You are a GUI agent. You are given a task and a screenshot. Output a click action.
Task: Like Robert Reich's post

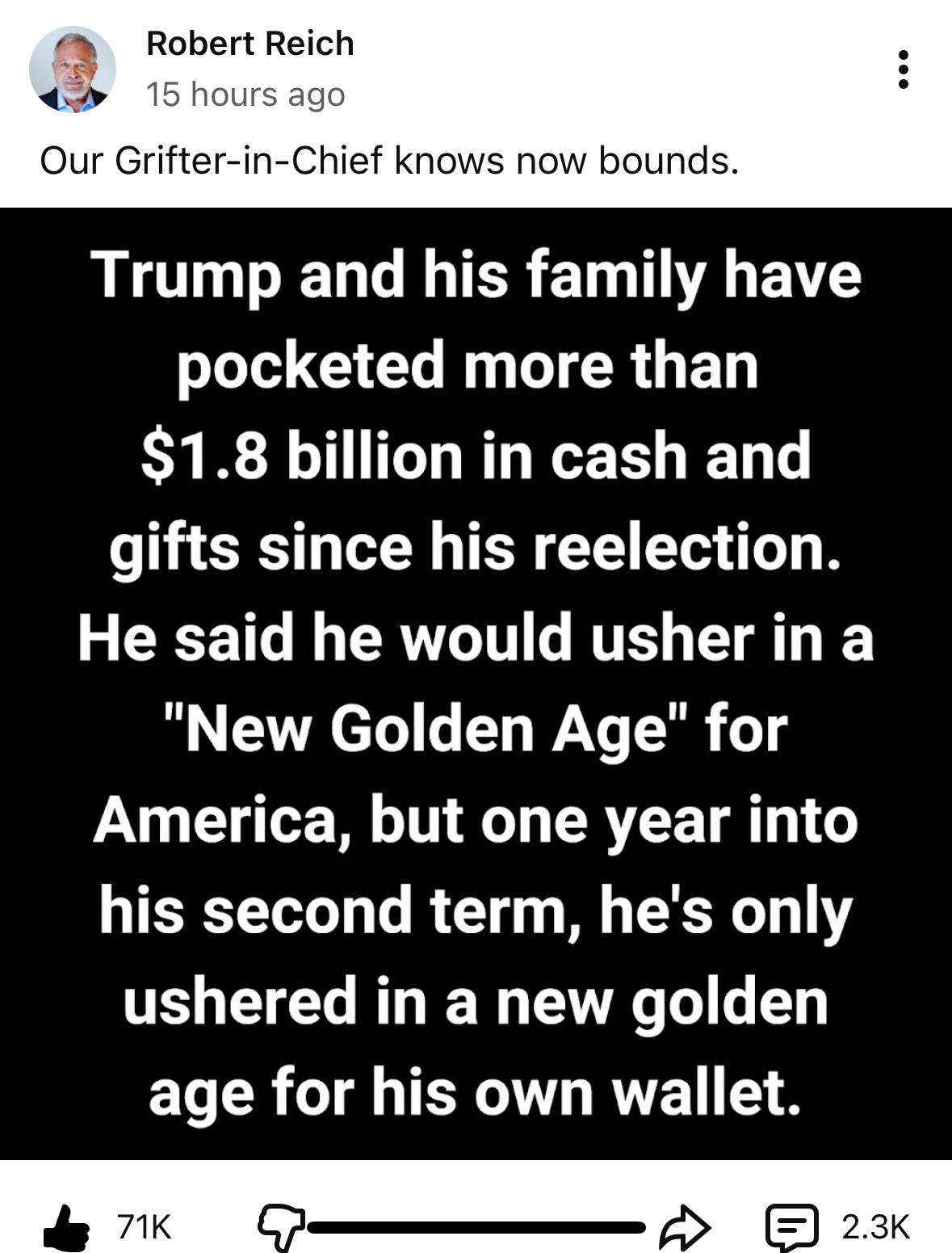[67, 1227]
